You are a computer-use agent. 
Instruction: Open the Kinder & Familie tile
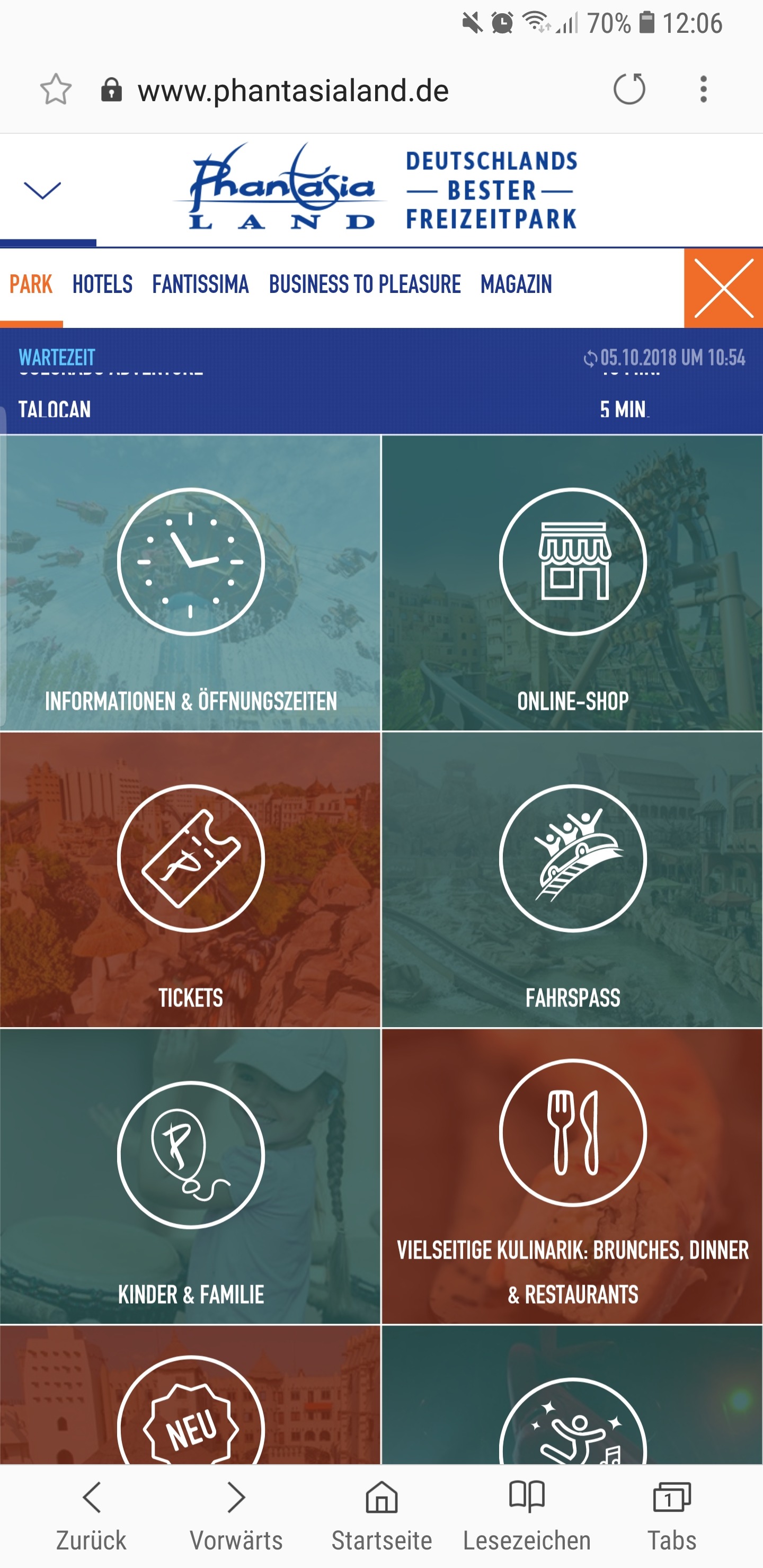[190, 1176]
